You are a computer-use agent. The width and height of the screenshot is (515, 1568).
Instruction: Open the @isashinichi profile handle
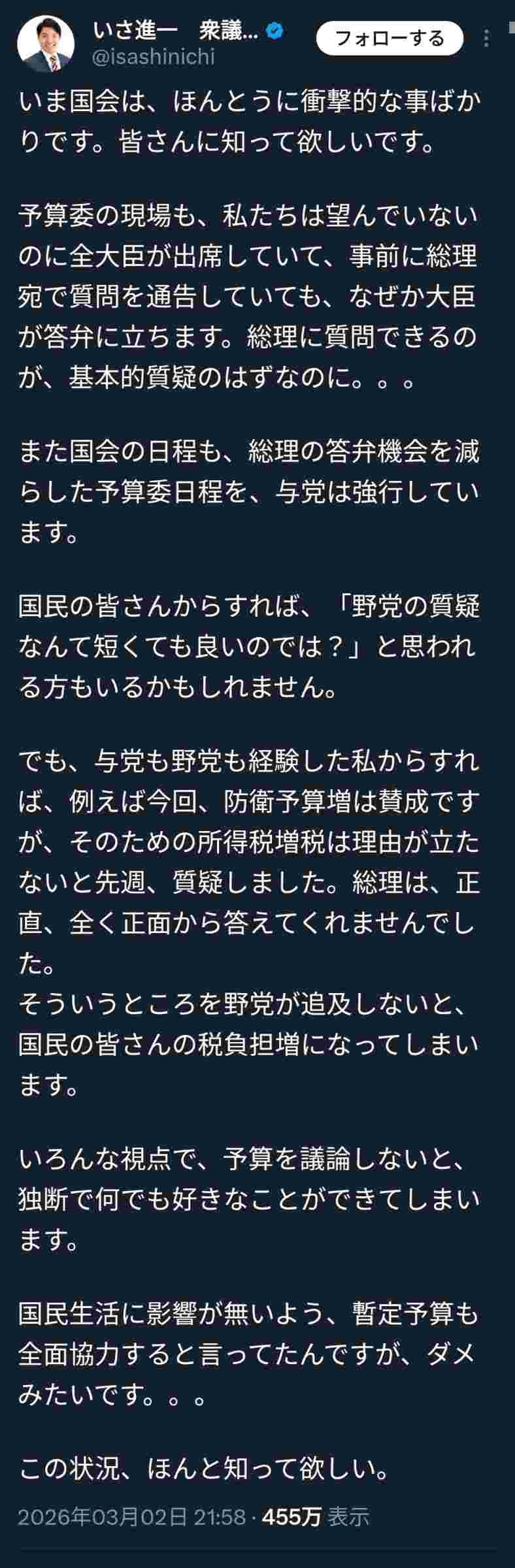click(x=154, y=58)
